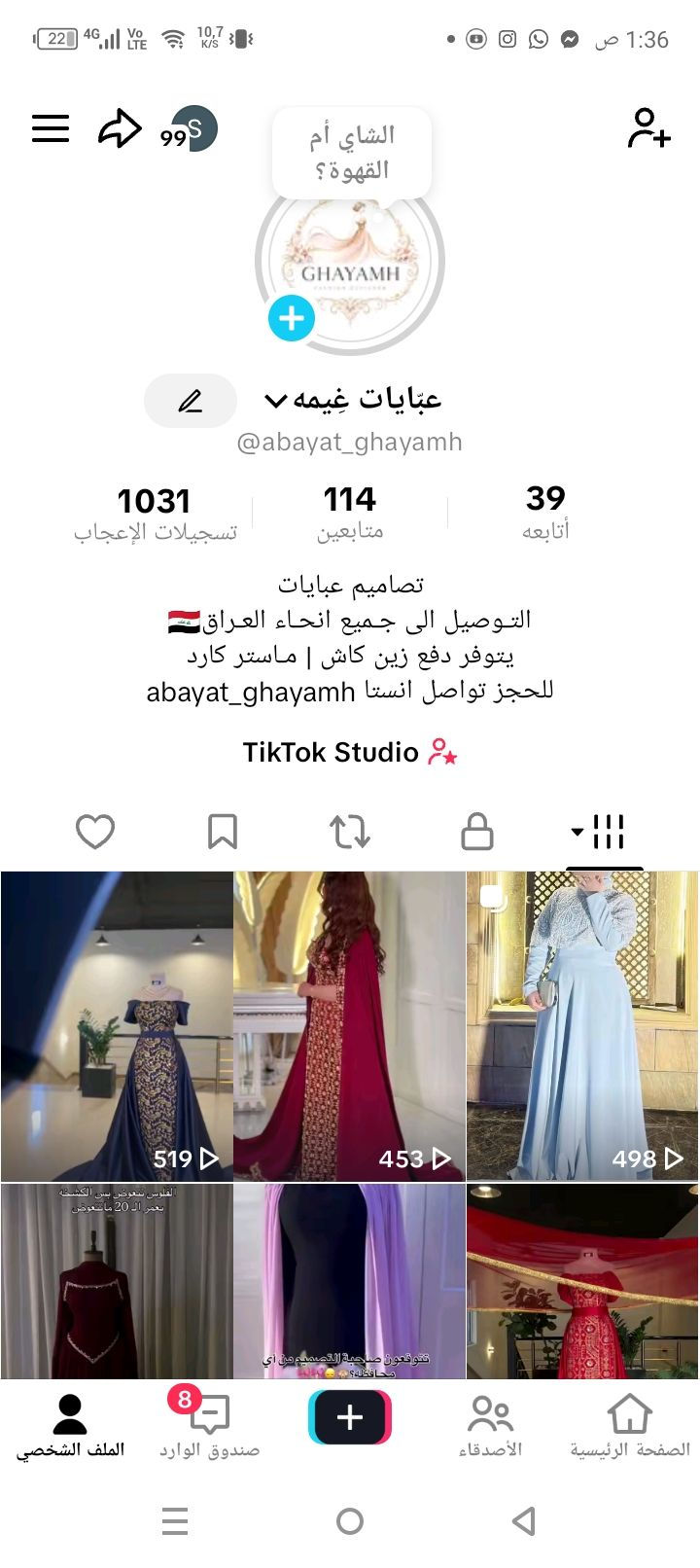This screenshot has height=1568, width=700.
Task: View the 114 followers list
Action: [x=350, y=511]
